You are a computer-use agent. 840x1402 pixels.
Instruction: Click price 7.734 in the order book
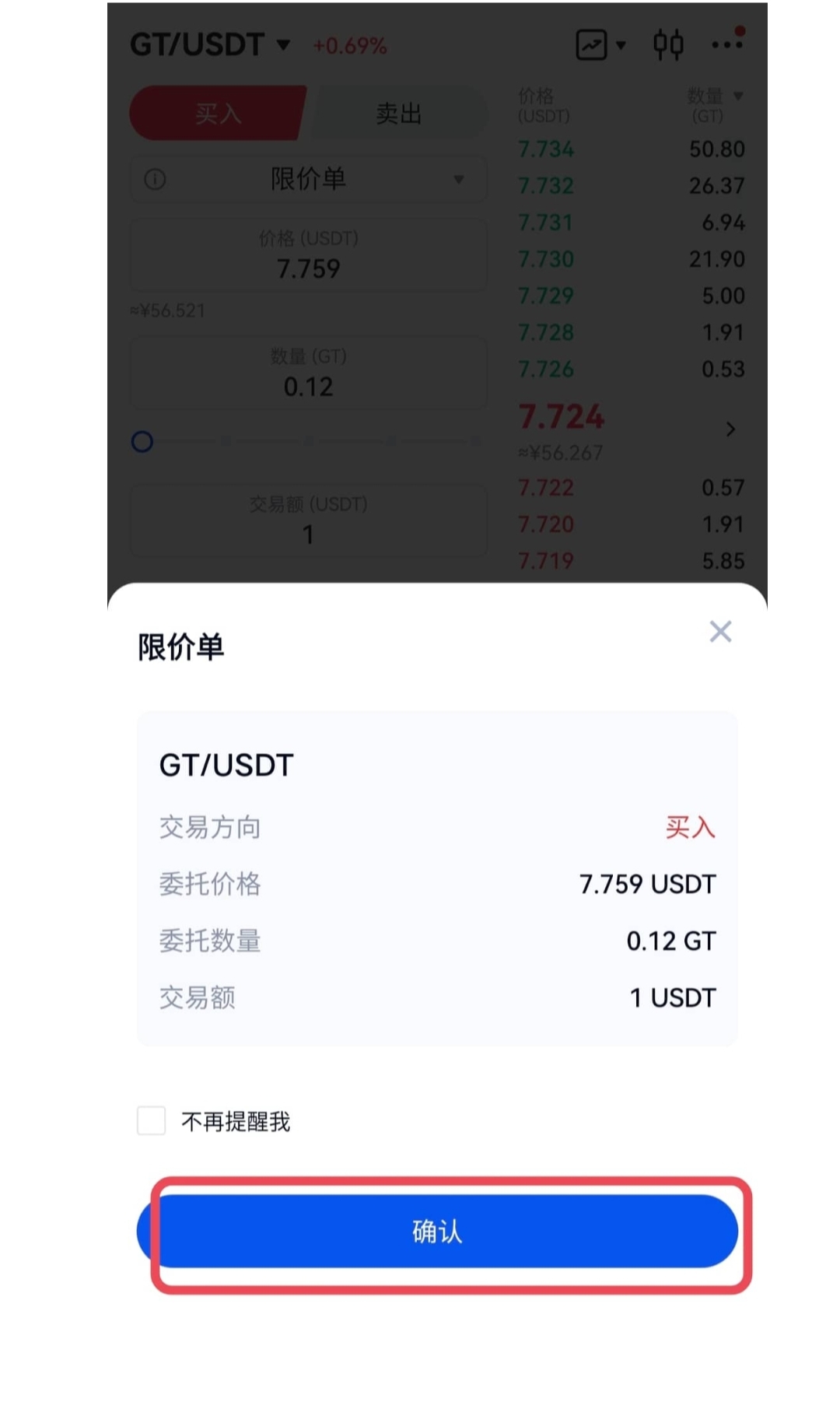(x=545, y=149)
